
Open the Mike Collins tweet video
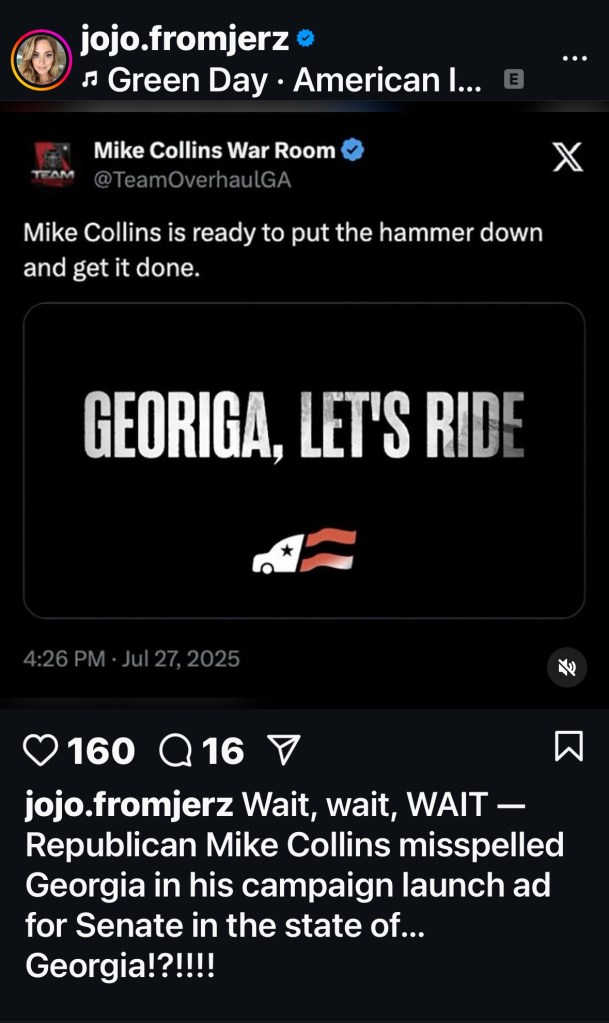pos(303,460)
